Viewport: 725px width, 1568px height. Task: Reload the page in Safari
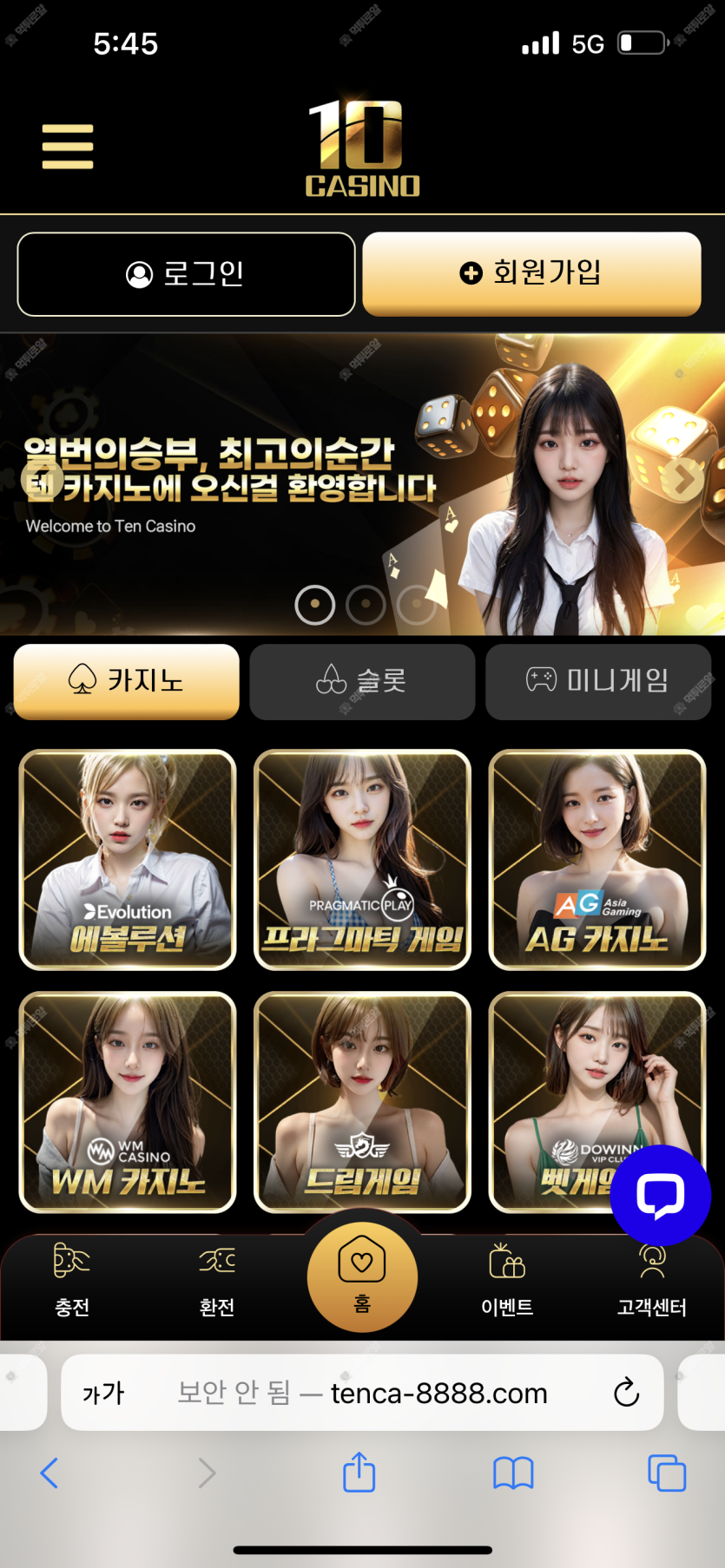coord(626,1393)
